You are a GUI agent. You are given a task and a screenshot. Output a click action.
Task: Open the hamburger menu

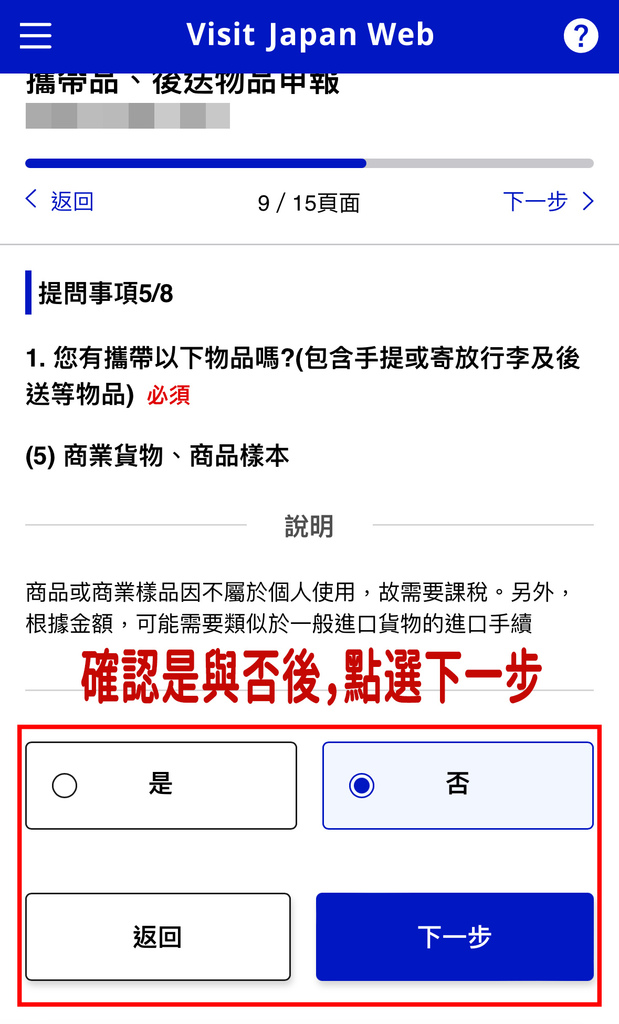pyautogui.click(x=35, y=35)
